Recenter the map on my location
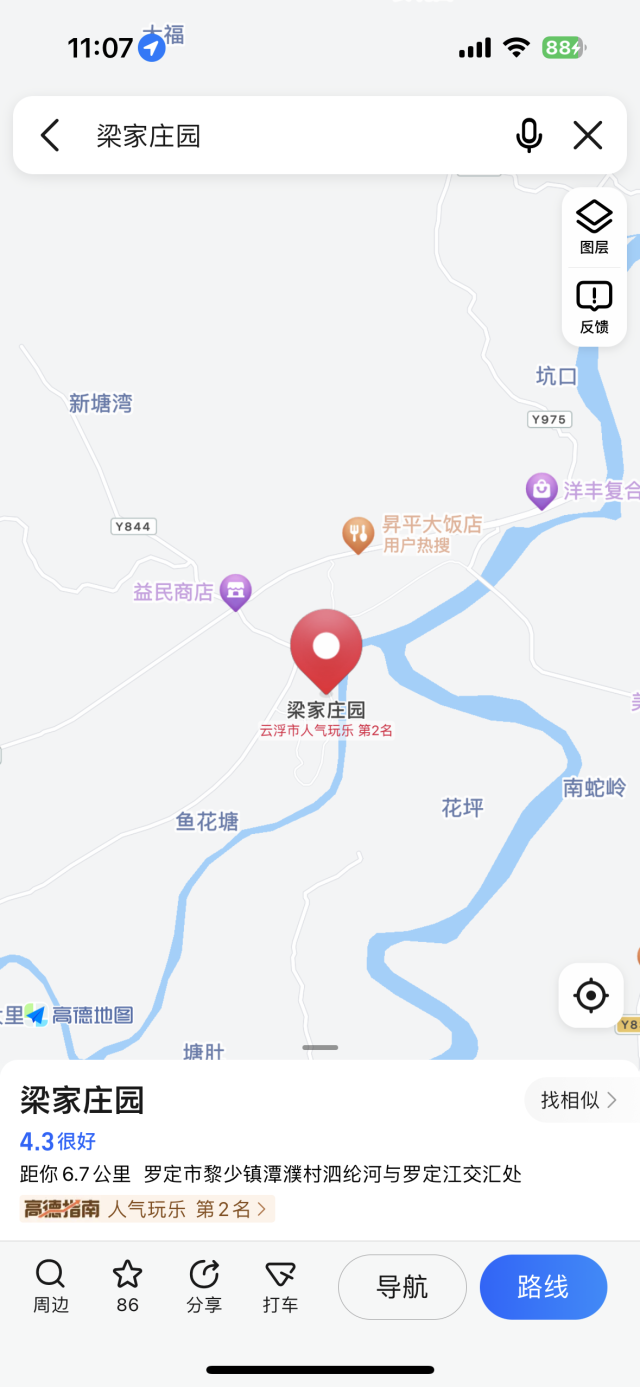The image size is (640, 1387). [591, 995]
